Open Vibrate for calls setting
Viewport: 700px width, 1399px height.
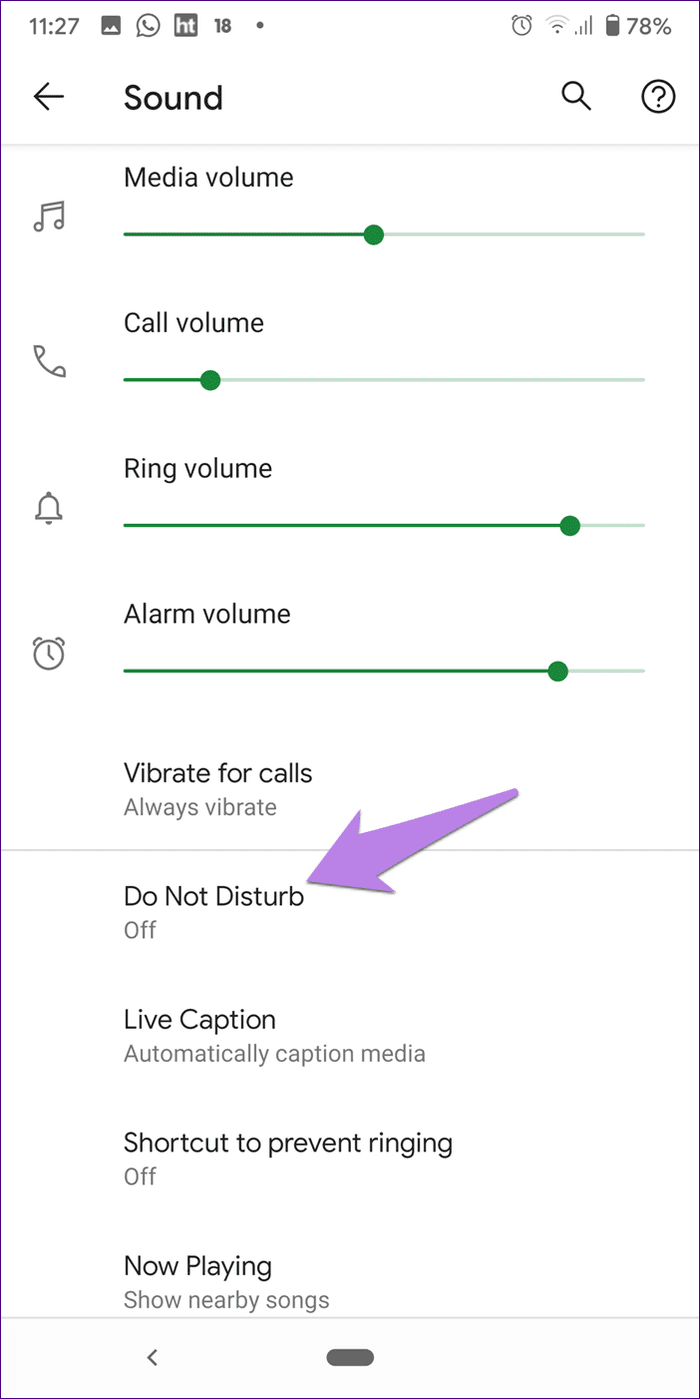(x=218, y=788)
